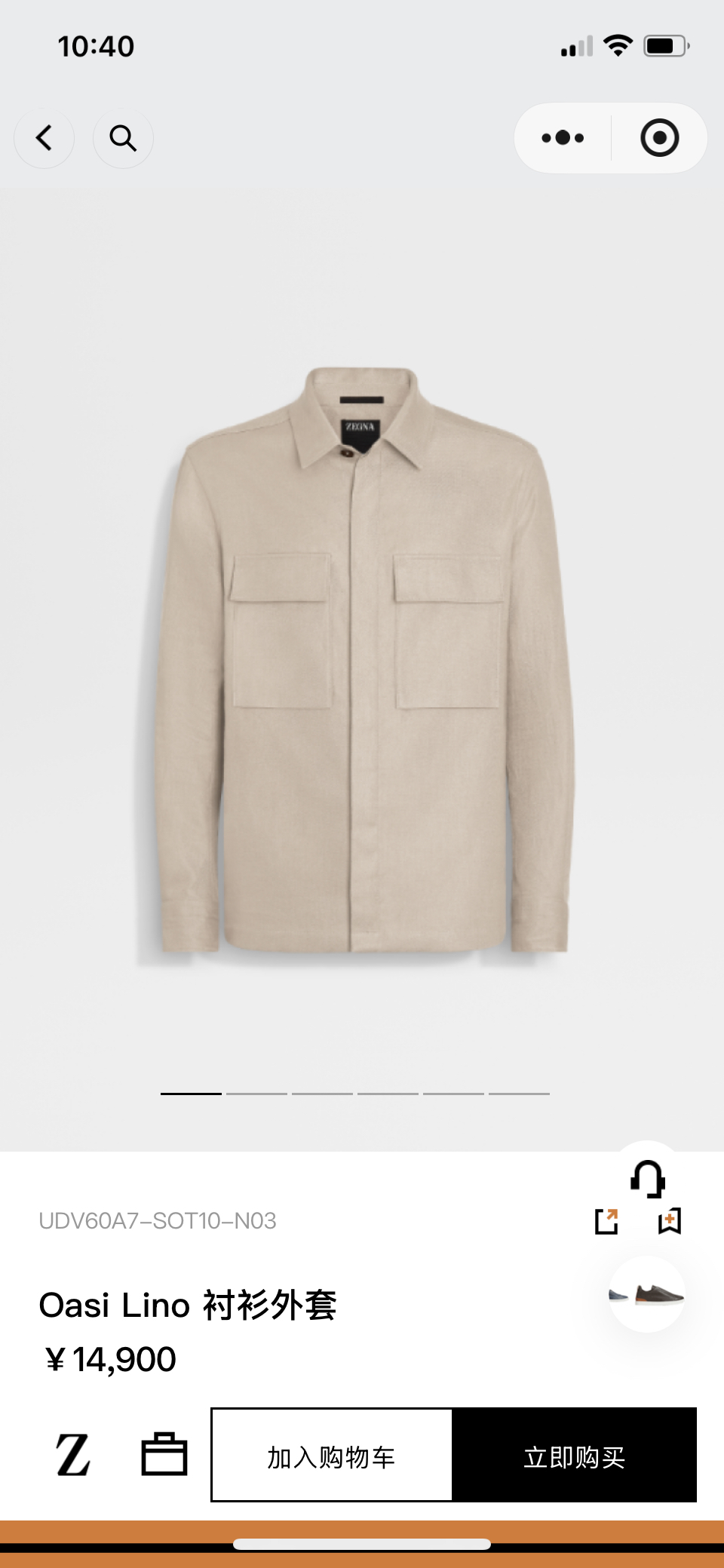Image resolution: width=724 pixels, height=1568 pixels.
Task: Go back using the left chevron icon
Action: point(43,138)
